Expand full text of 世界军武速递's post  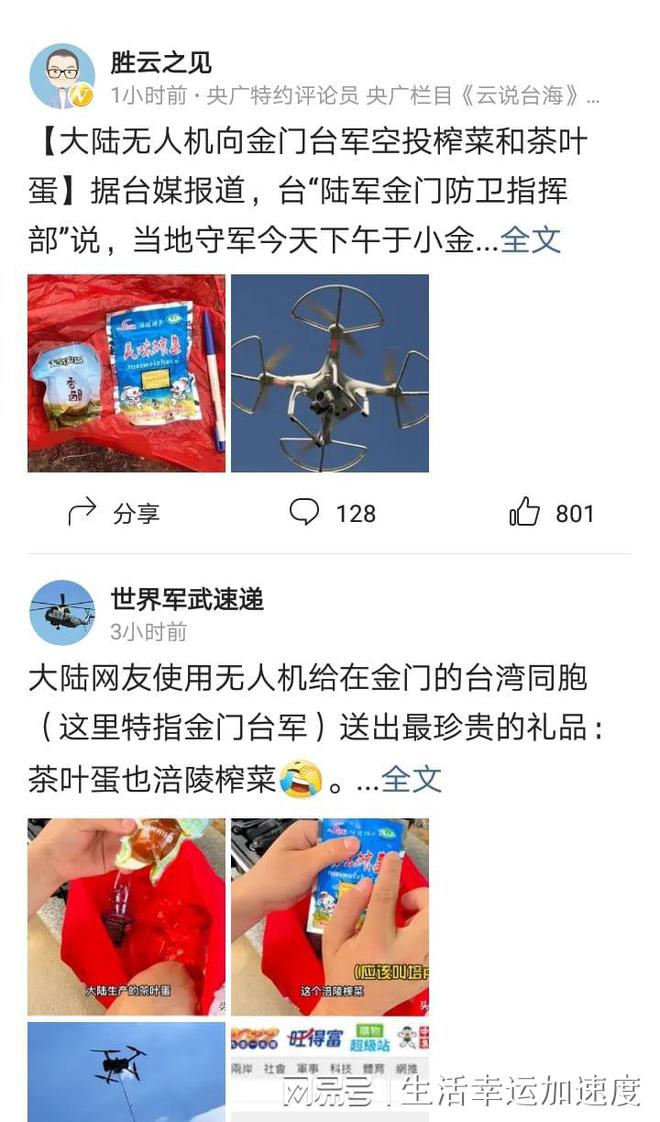[x=411, y=779]
